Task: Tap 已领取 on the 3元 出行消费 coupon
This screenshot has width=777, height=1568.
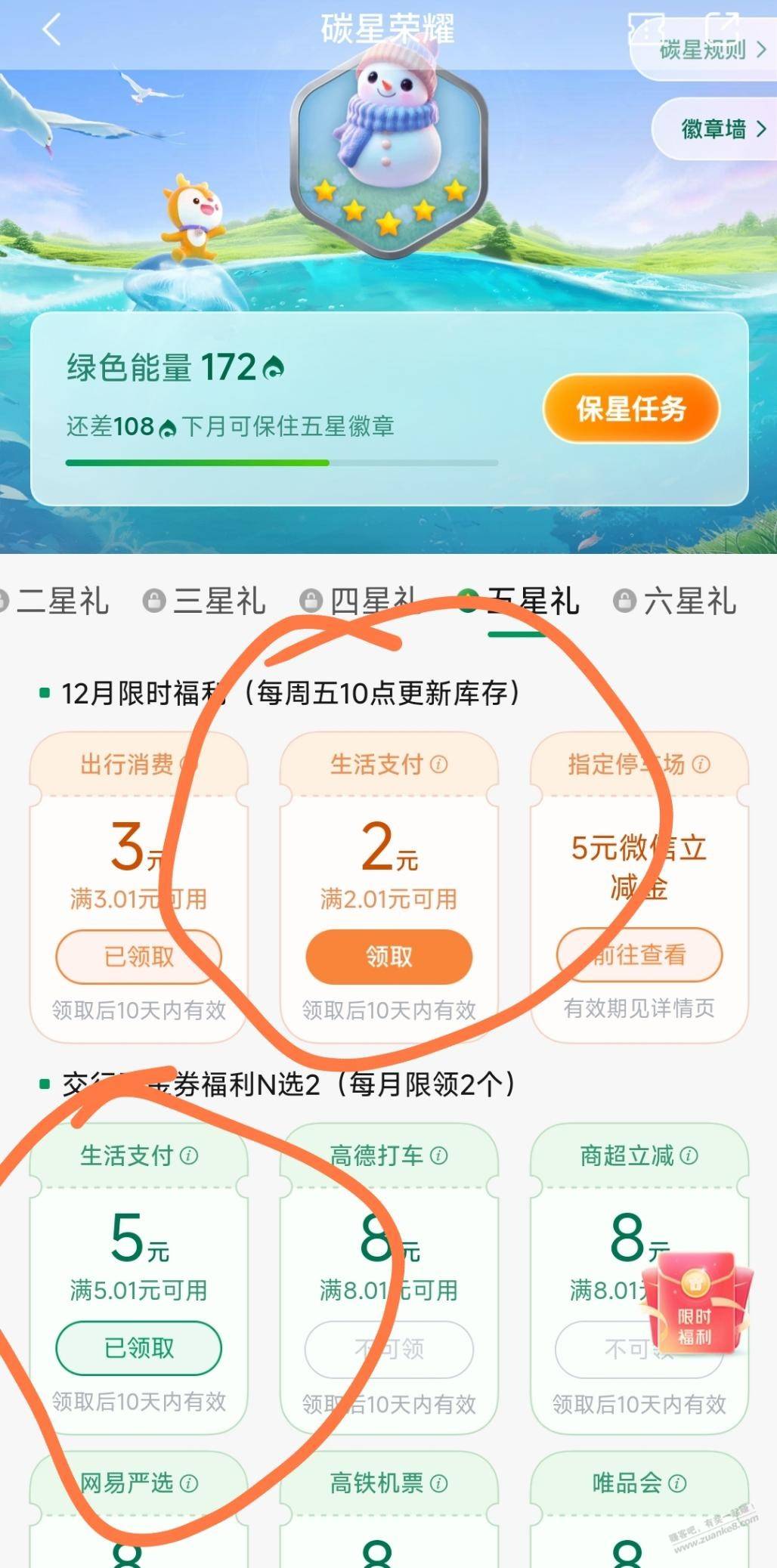Action: [x=138, y=957]
